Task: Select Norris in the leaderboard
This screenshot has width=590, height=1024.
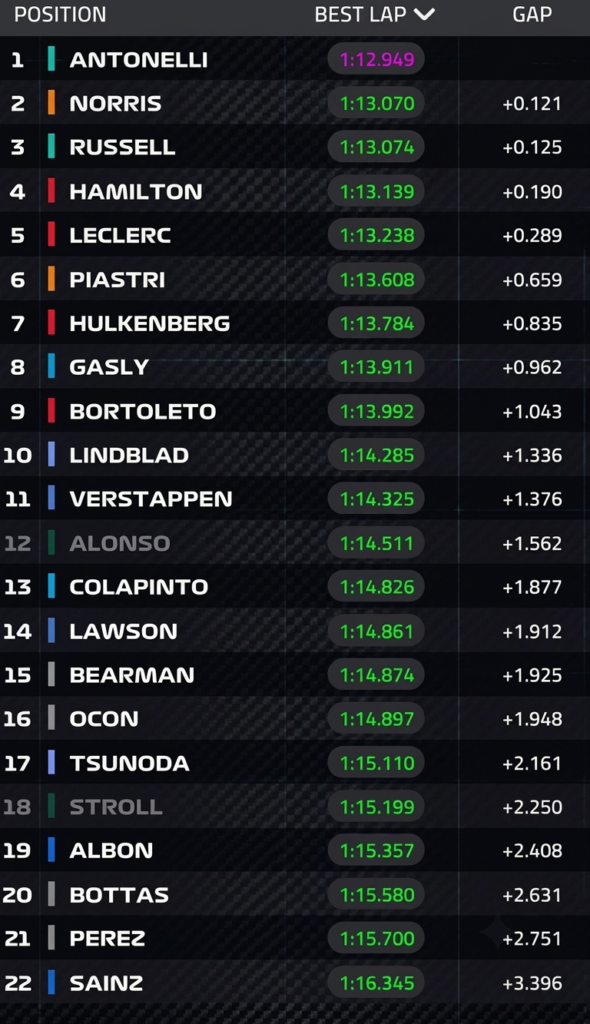Action: pos(295,103)
